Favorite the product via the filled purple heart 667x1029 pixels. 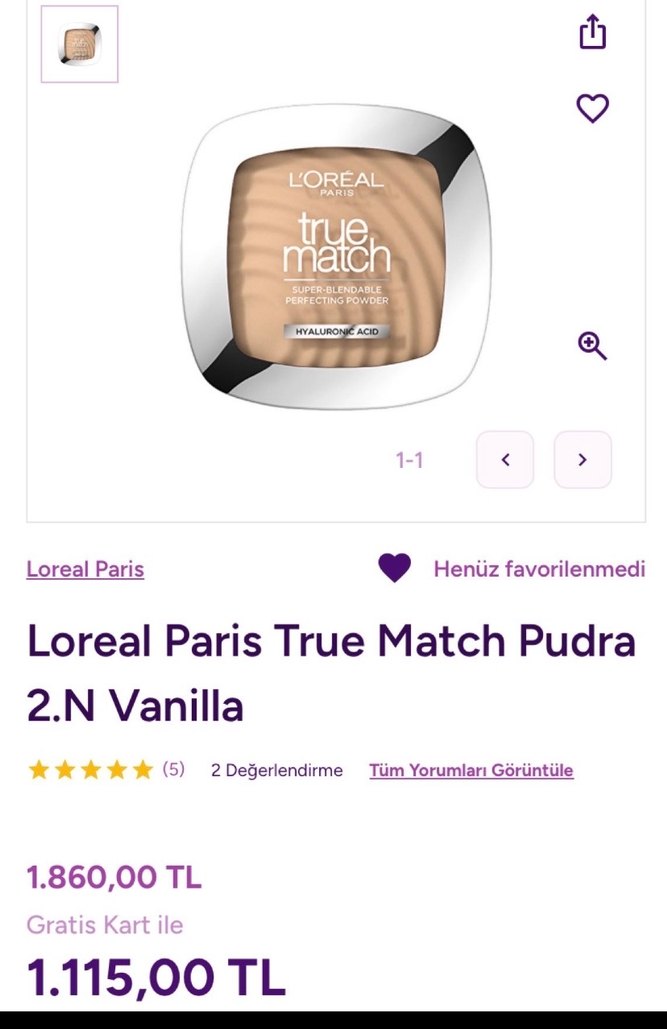coord(395,568)
